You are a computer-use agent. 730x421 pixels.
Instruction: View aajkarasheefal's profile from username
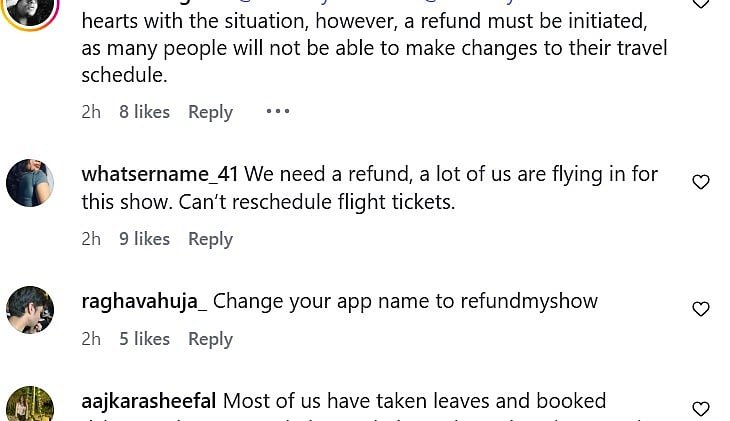click(x=148, y=401)
